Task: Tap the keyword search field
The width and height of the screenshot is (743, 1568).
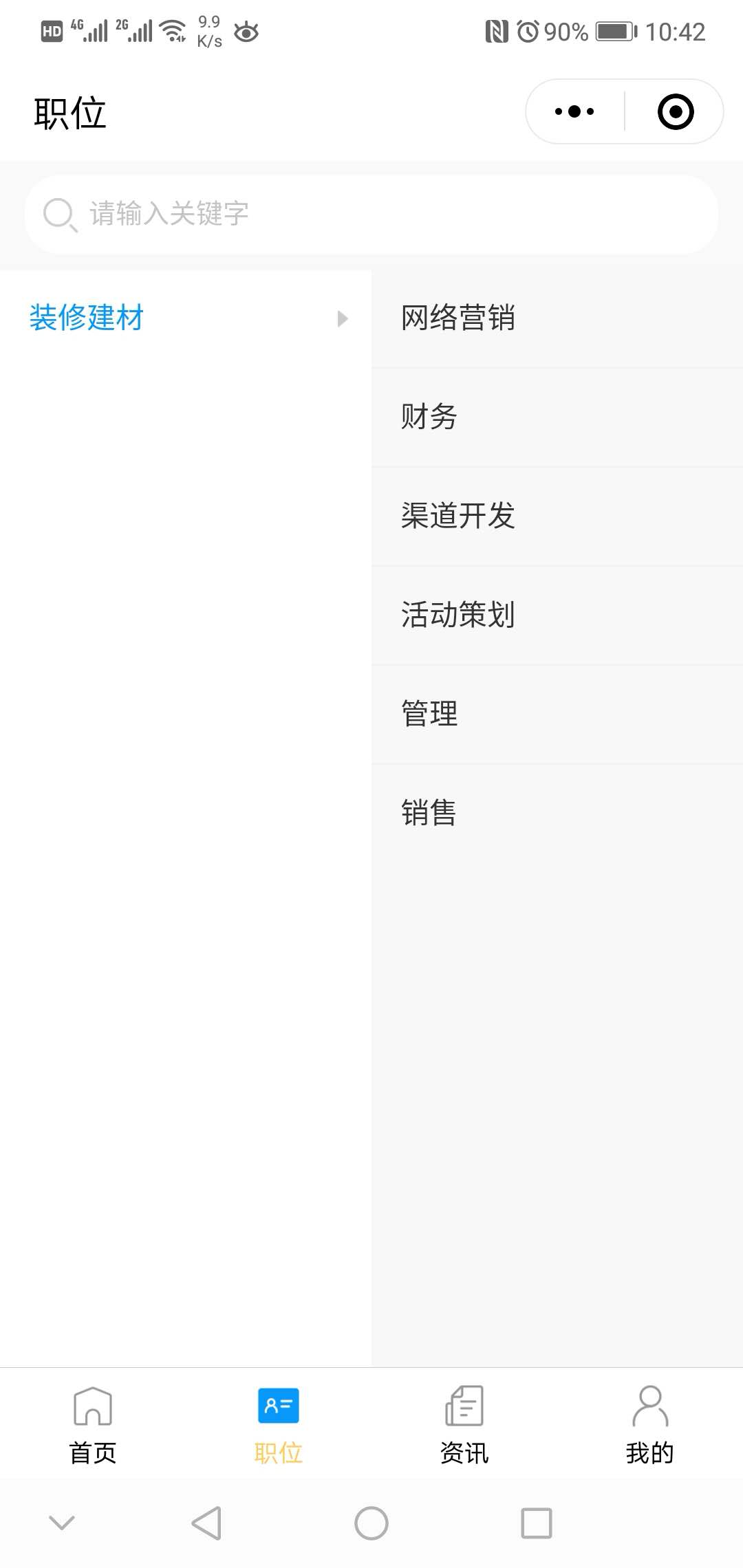Action: coord(371,214)
